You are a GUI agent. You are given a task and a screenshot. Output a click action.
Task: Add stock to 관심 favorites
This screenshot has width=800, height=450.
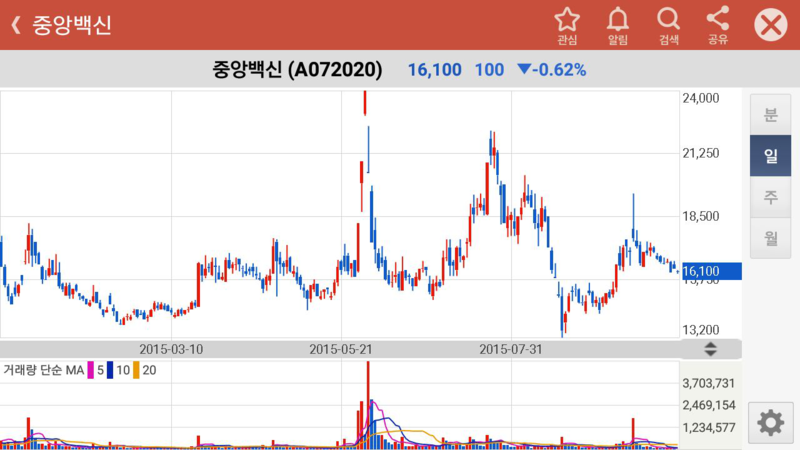coord(567,25)
